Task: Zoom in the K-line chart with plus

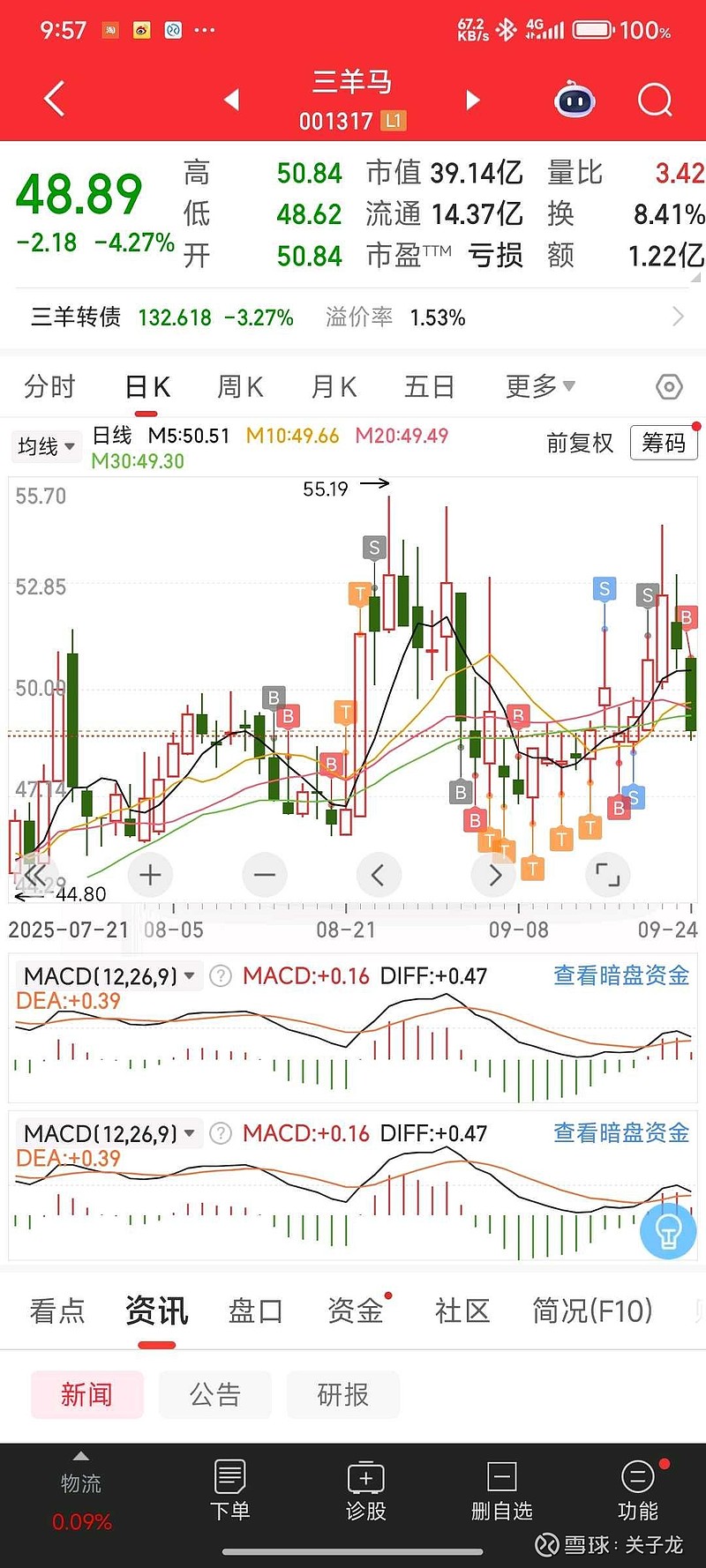Action: point(150,875)
